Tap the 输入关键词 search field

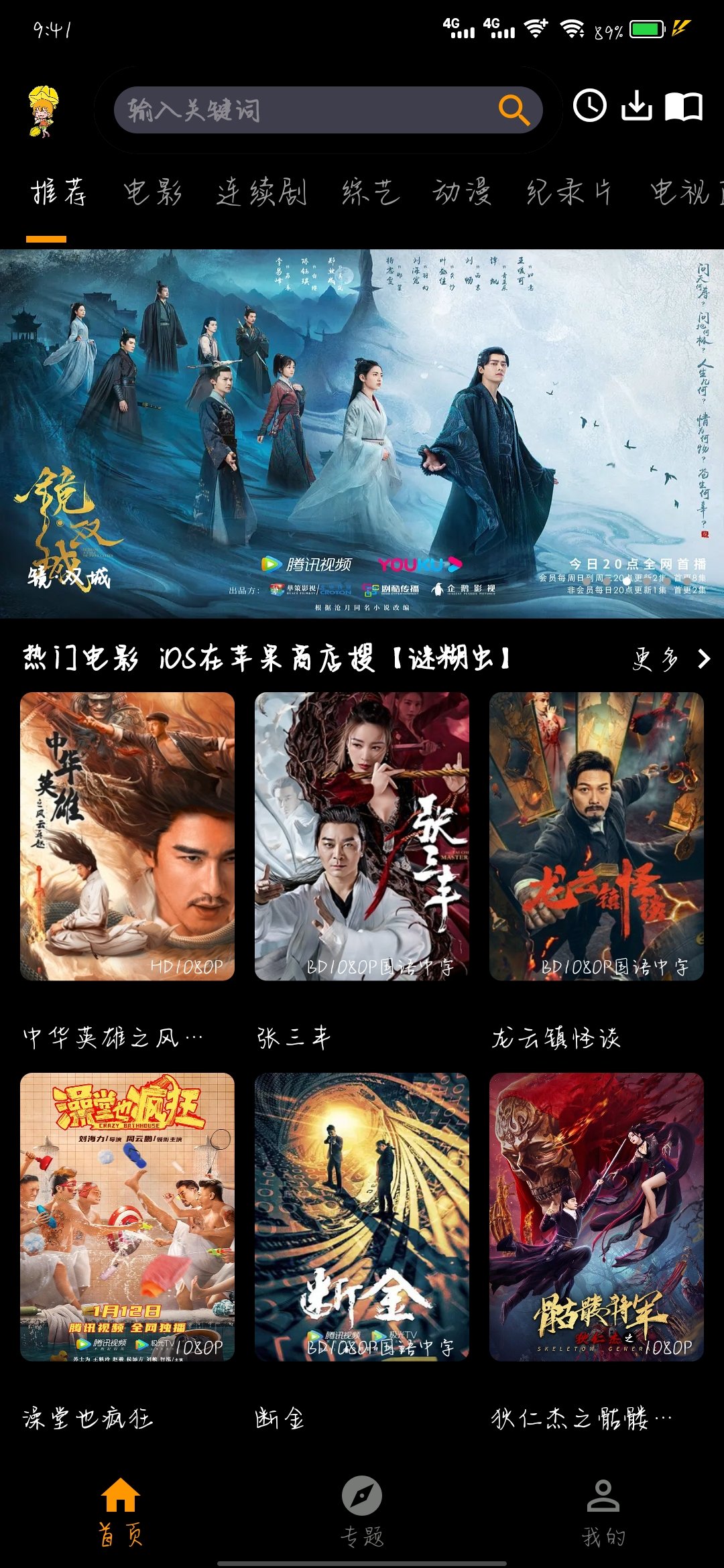pos(302,110)
